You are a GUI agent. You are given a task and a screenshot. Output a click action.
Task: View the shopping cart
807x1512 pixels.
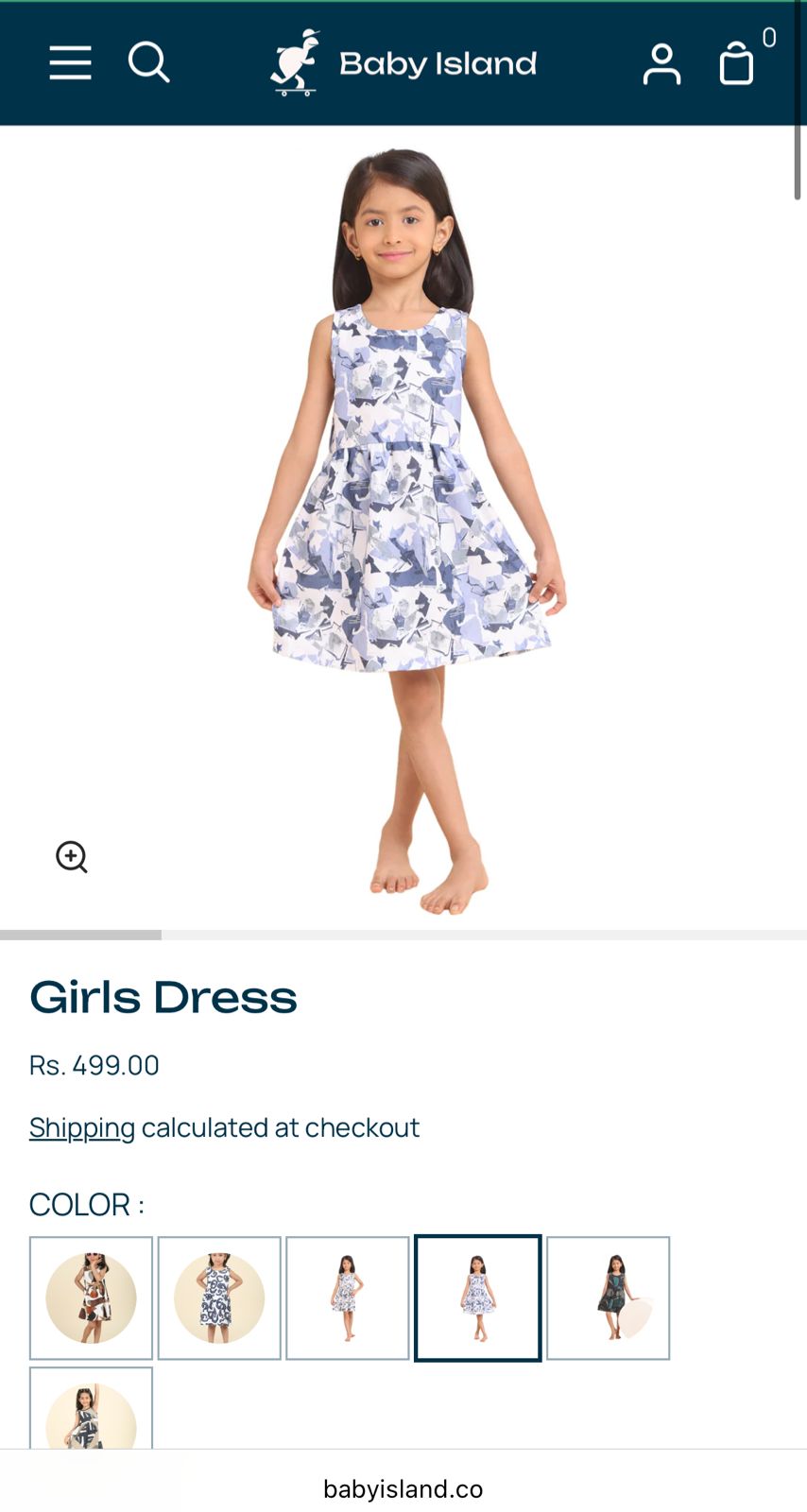tap(737, 64)
